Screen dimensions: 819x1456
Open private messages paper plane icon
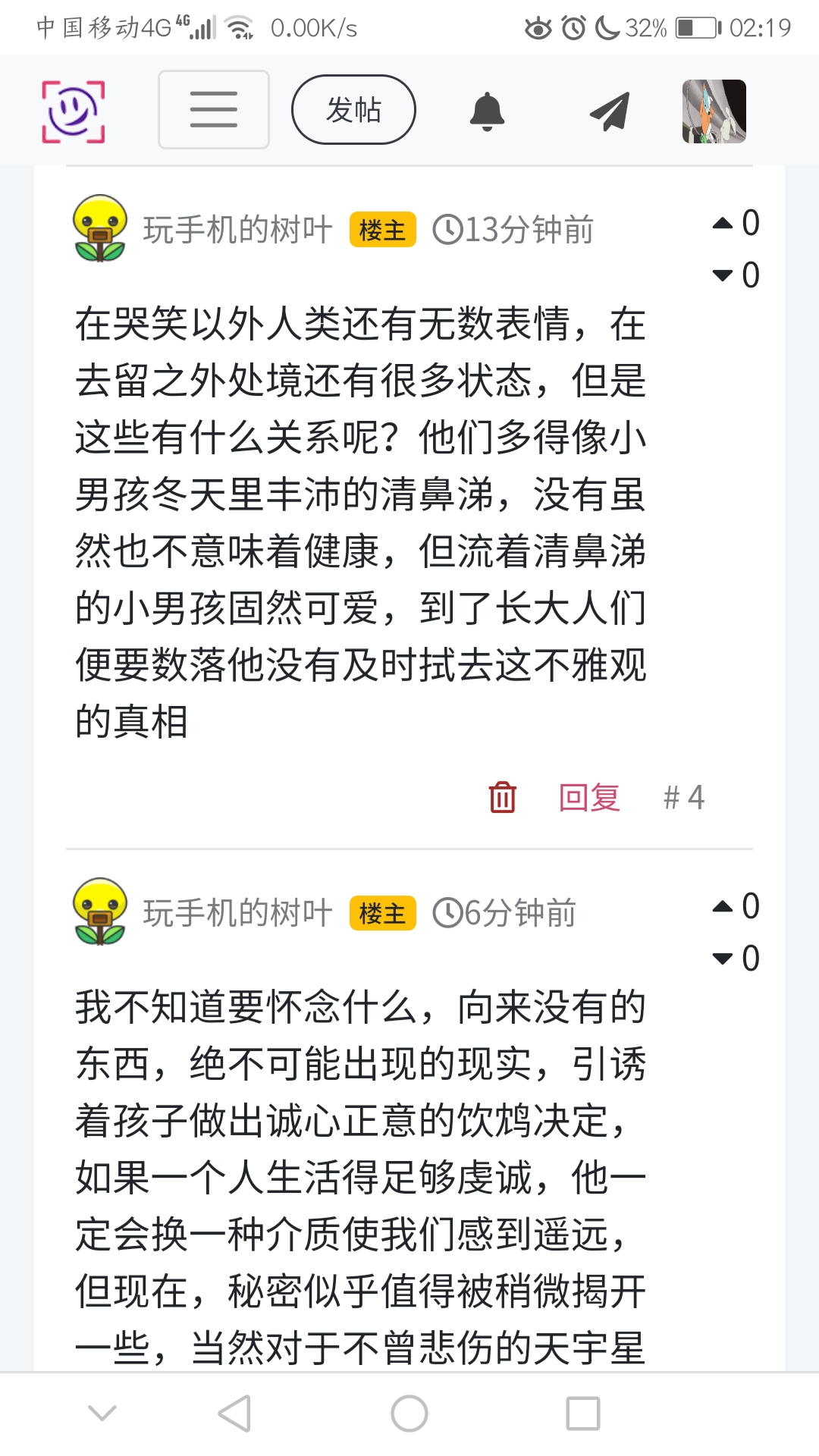[x=610, y=111]
